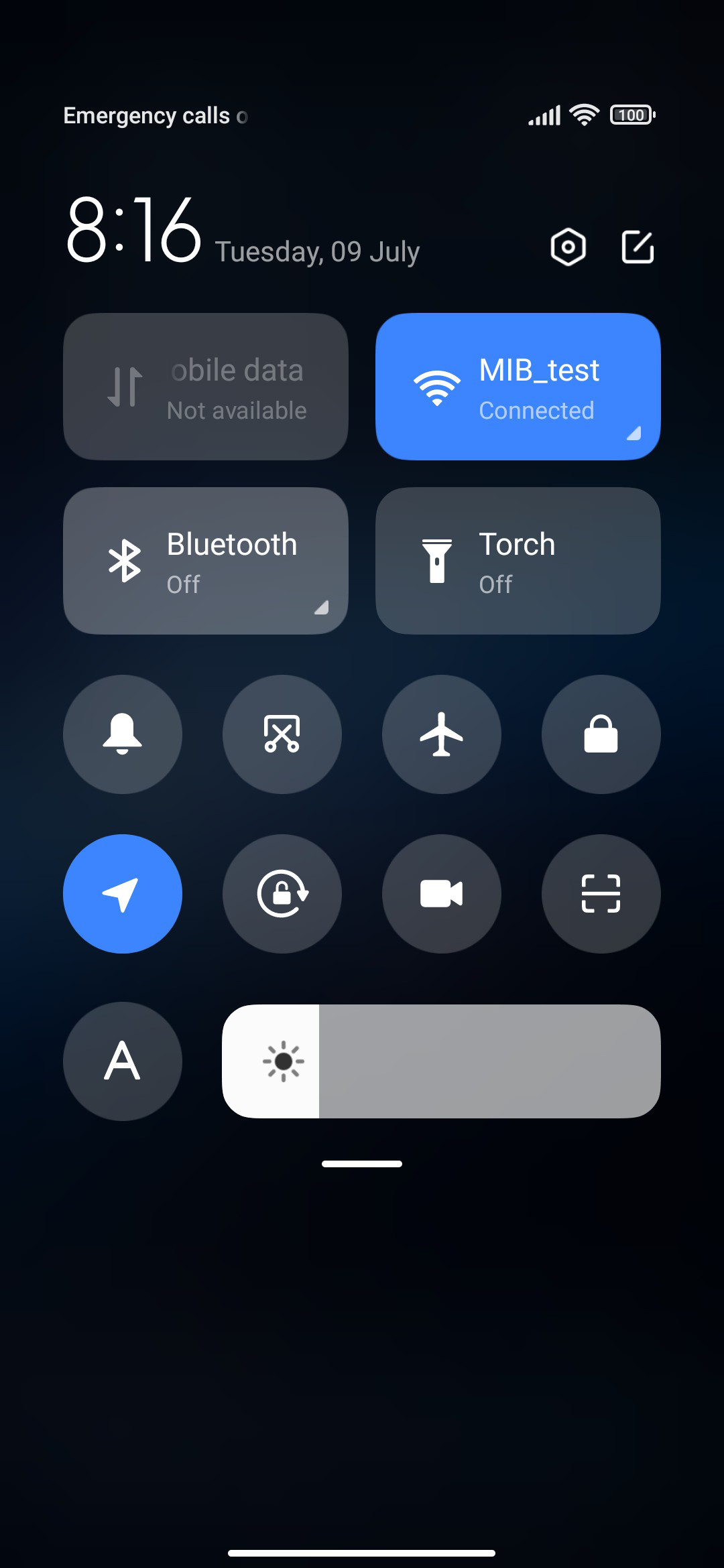Screen dimensions: 724x1568
Task: Toggle auto brightness with the A button
Action: click(123, 1061)
